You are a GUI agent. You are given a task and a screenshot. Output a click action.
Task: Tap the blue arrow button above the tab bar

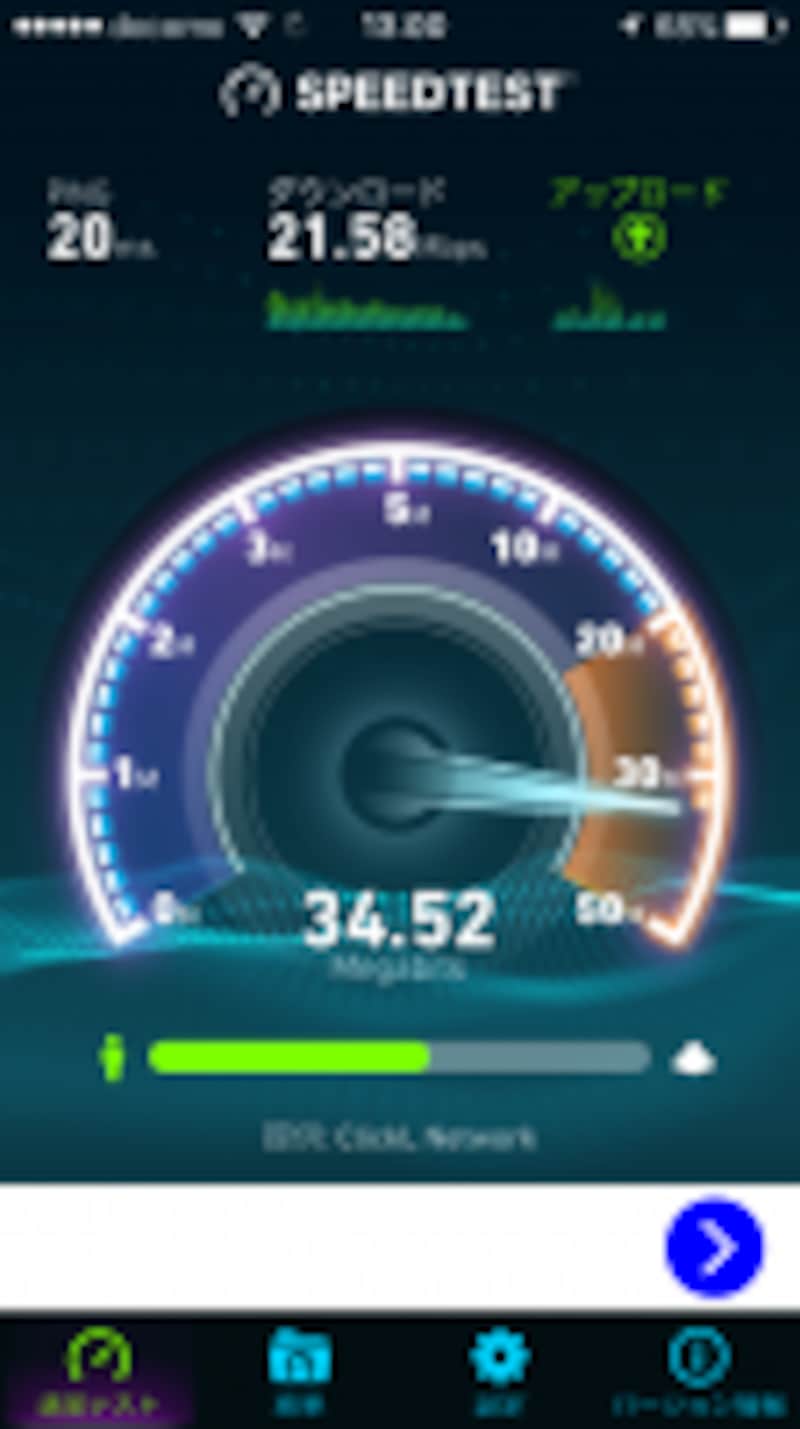point(714,1247)
